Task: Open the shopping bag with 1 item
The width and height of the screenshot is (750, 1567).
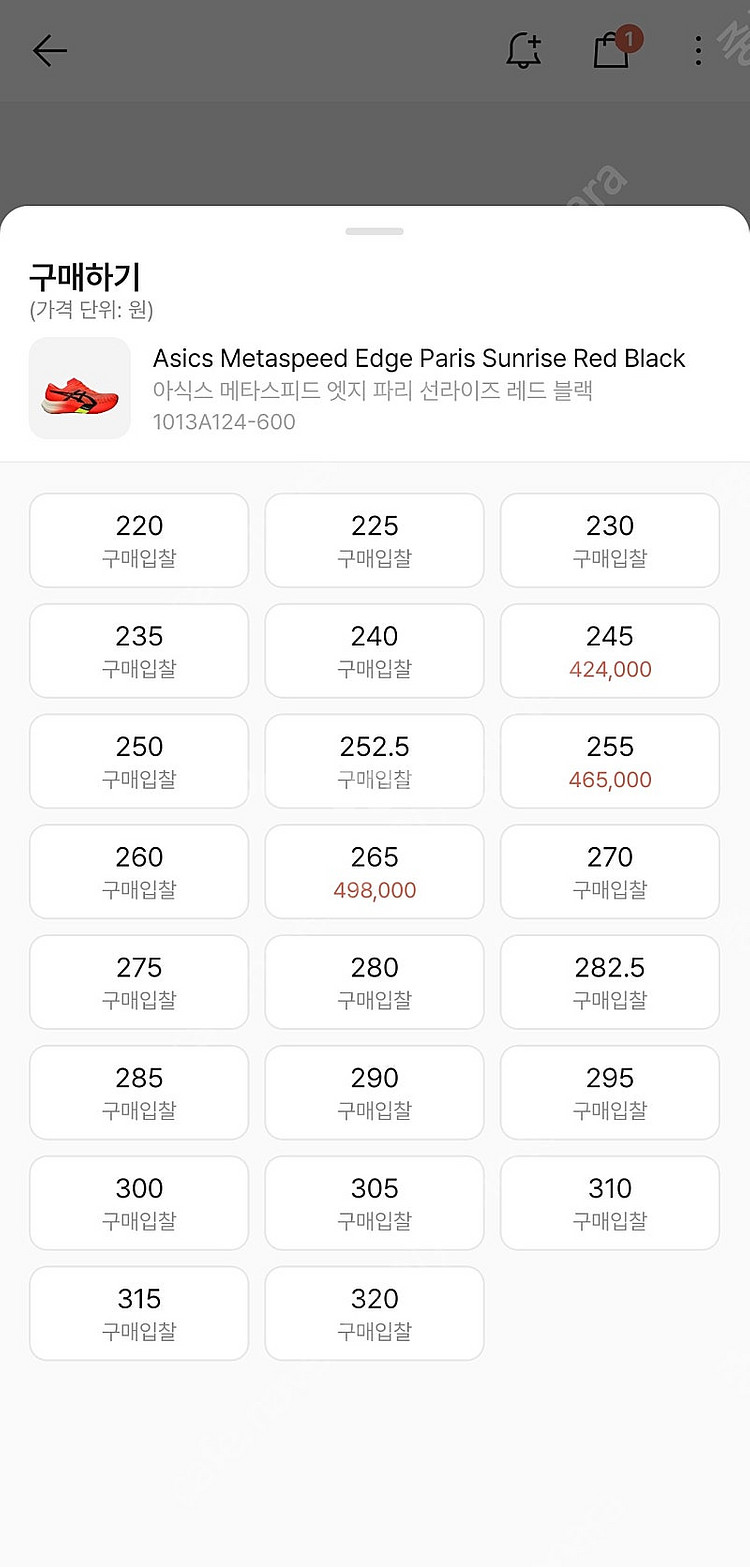Action: [612, 50]
